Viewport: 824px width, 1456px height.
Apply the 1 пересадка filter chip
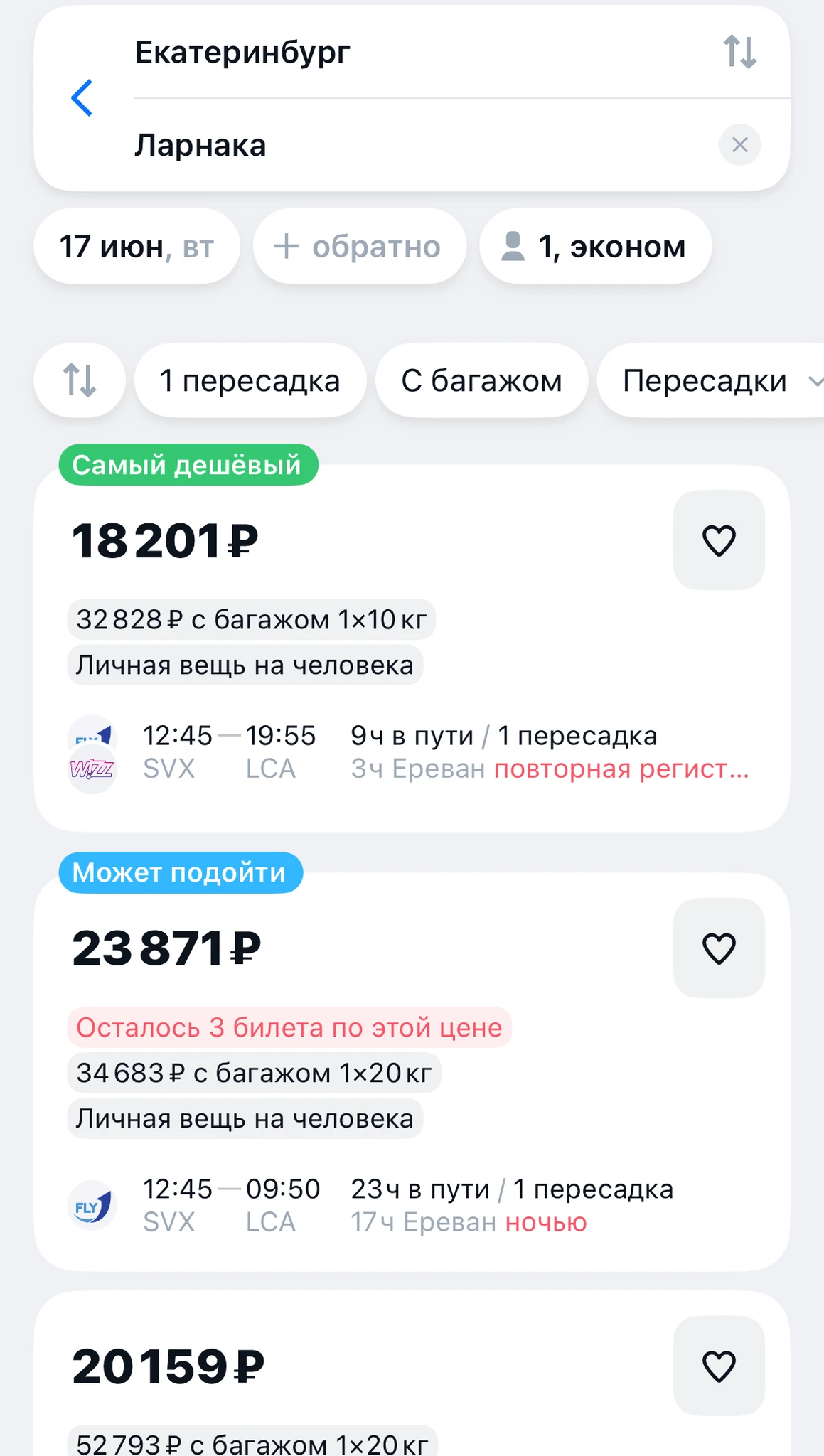coord(250,380)
